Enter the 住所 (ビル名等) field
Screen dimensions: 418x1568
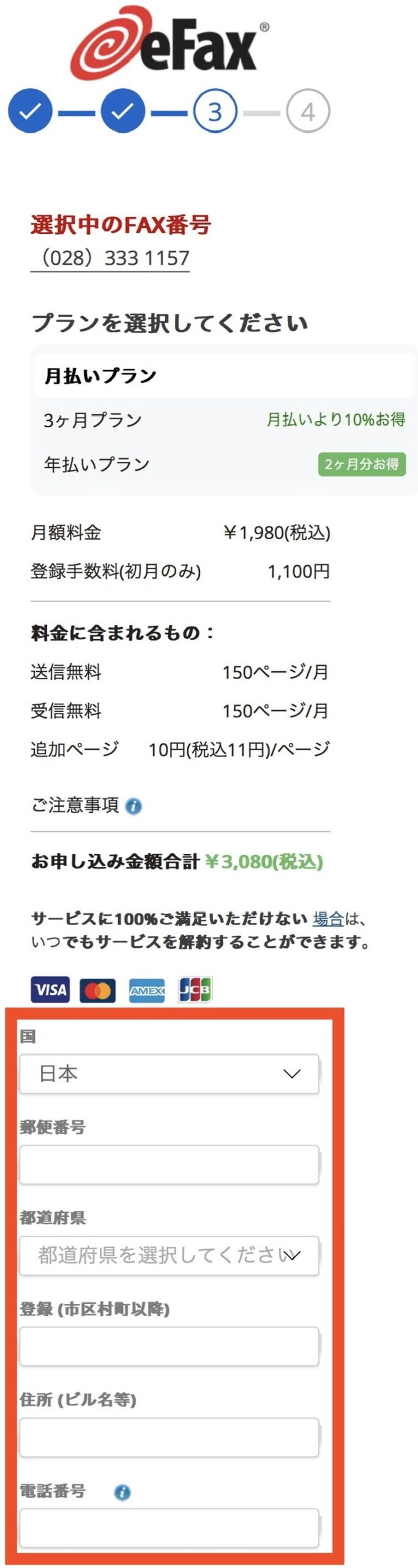point(169,1437)
